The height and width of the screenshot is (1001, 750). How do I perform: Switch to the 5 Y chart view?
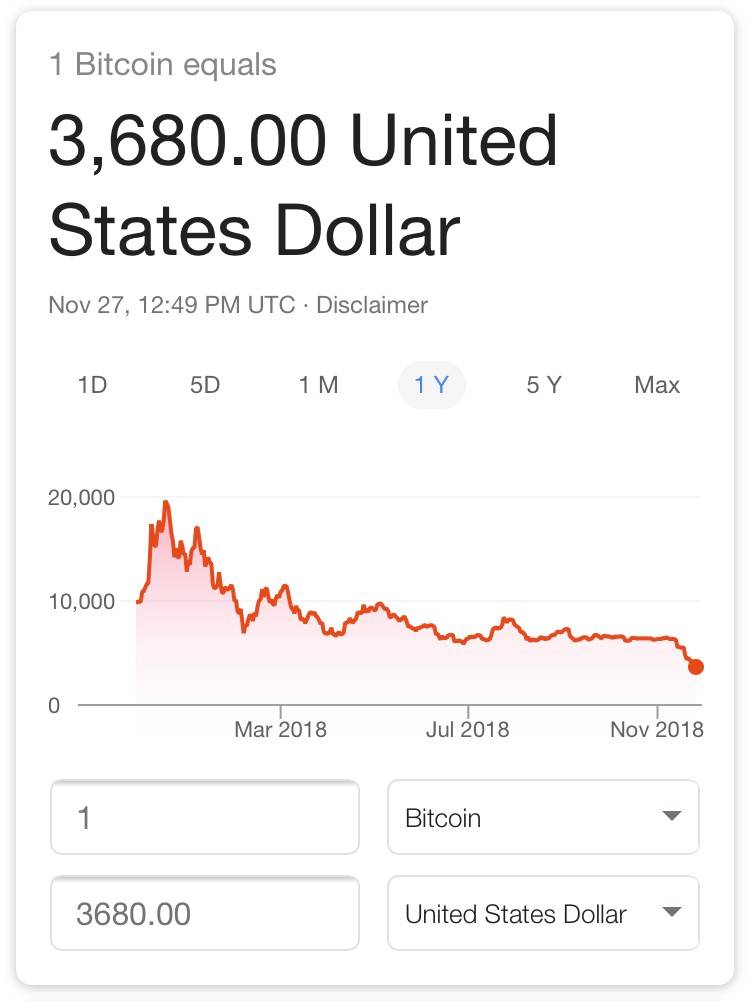pyautogui.click(x=544, y=385)
